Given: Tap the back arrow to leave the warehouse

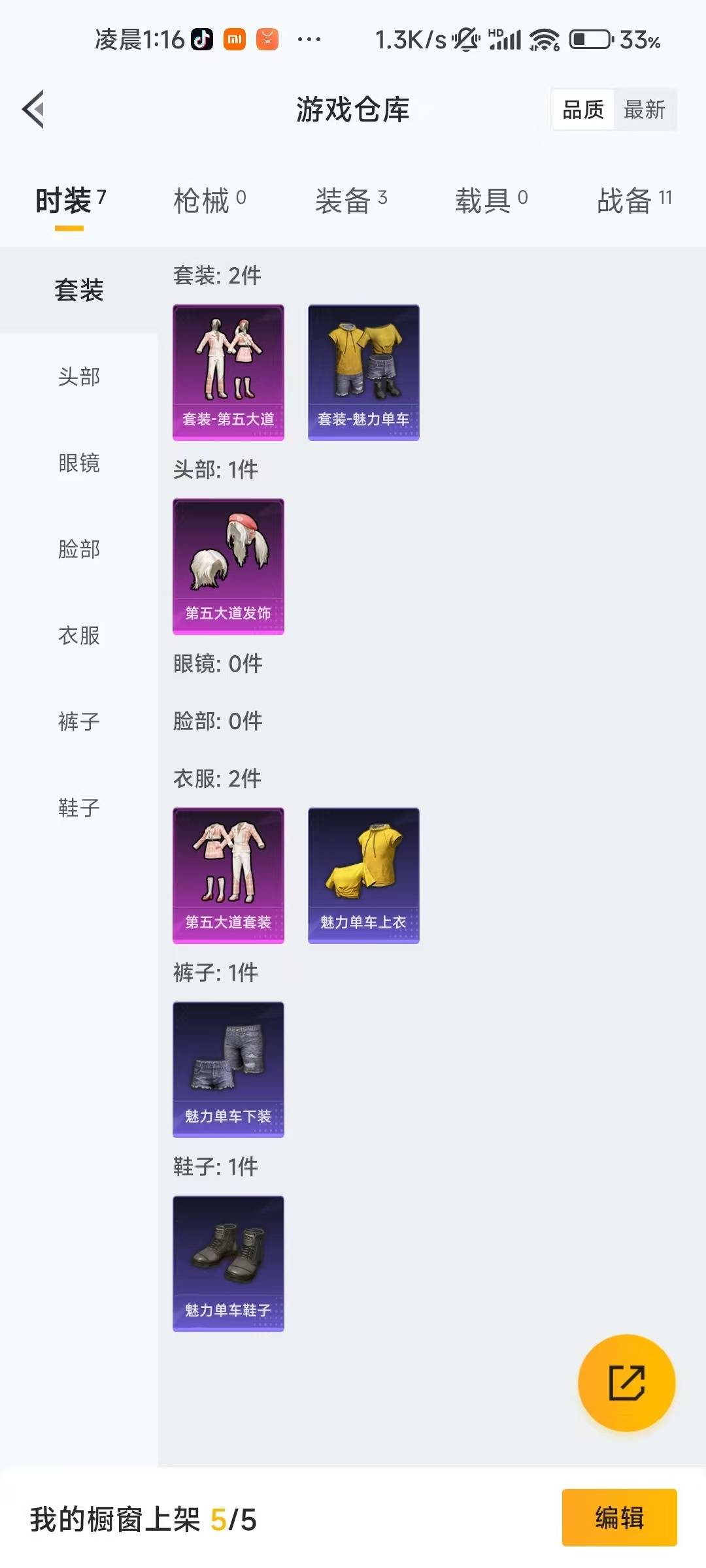Looking at the screenshot, I should [33, 109].
